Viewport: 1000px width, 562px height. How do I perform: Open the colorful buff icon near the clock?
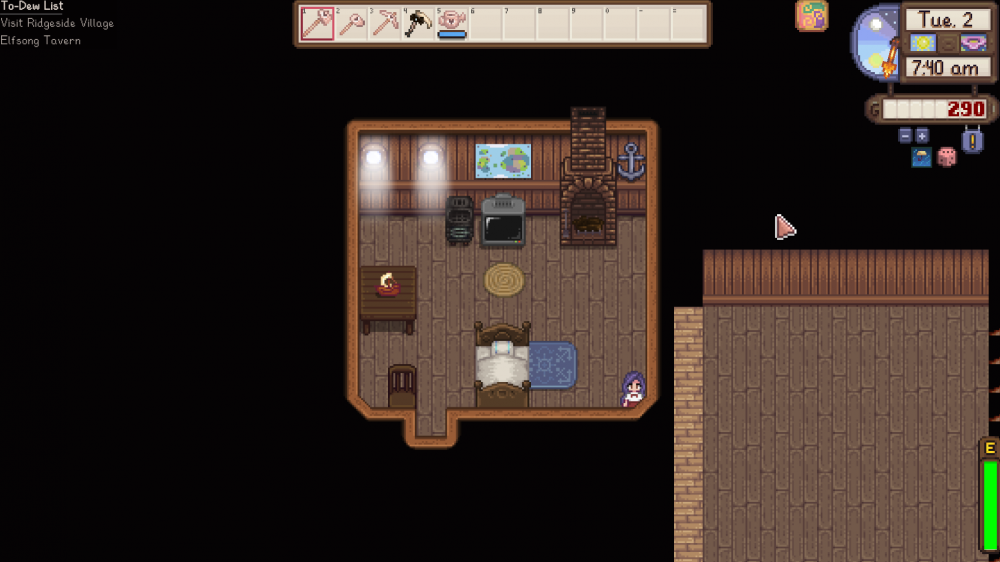(811, 16)
